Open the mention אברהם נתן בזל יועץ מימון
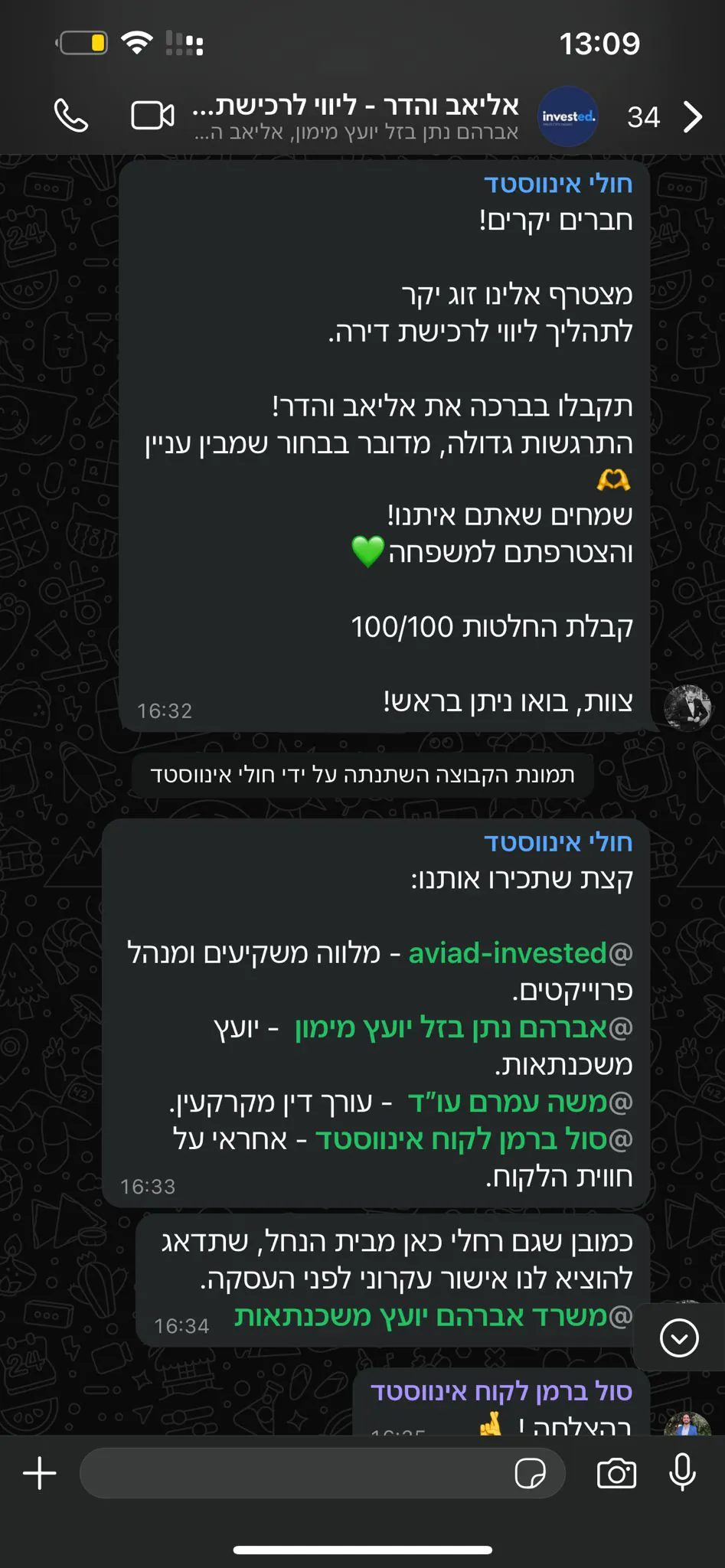This screenshot has height=1568, width=725. pyautogui.click(x=463, y=1027)
